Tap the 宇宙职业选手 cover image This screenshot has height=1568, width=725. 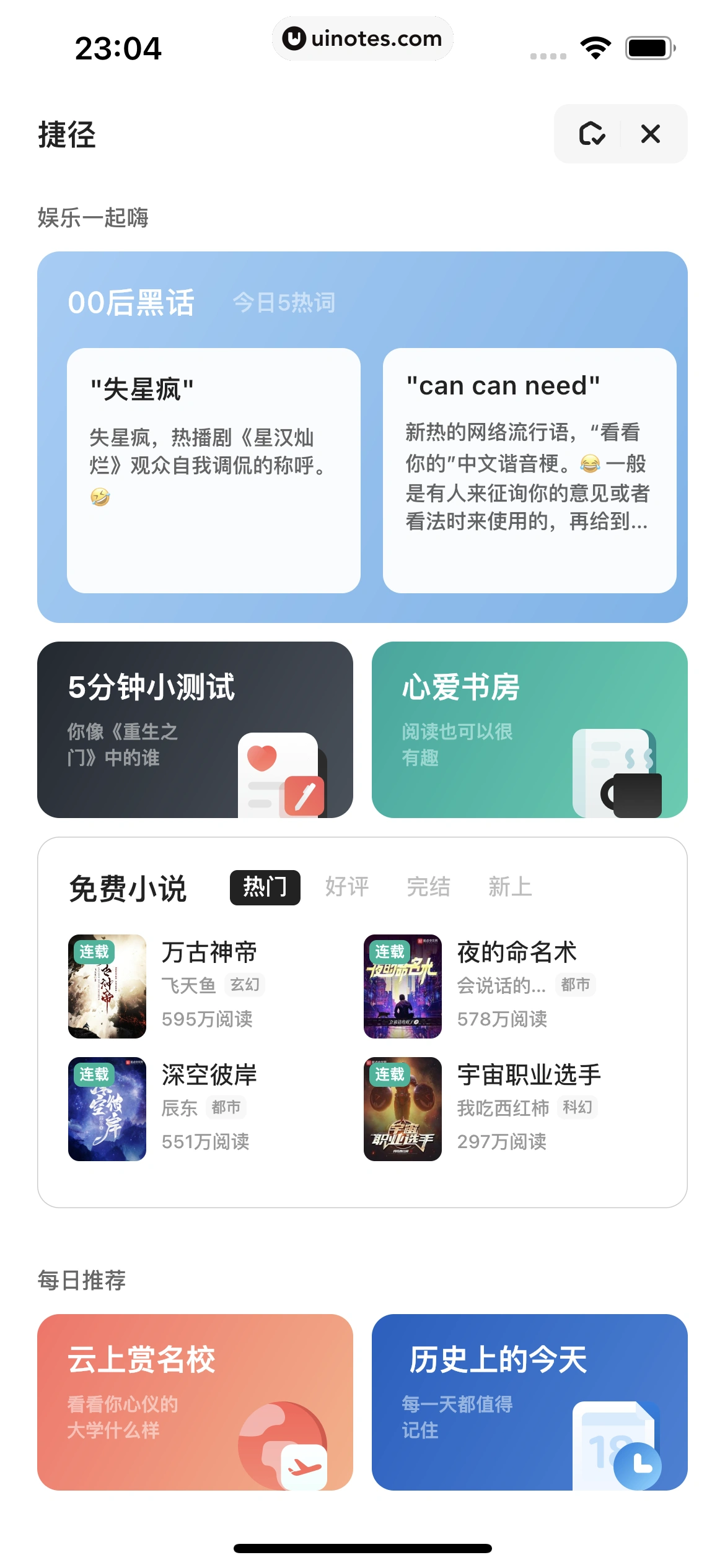tap(402, 1108)
